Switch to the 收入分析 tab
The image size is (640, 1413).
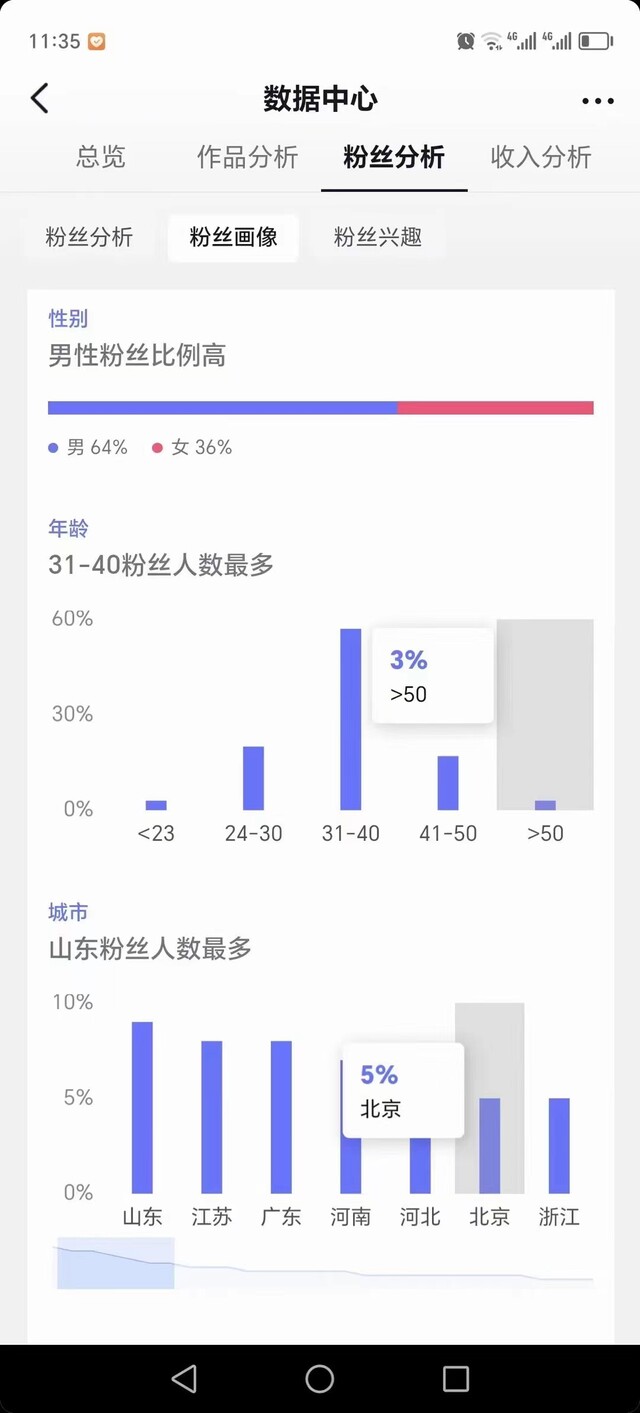pos(541,157)
